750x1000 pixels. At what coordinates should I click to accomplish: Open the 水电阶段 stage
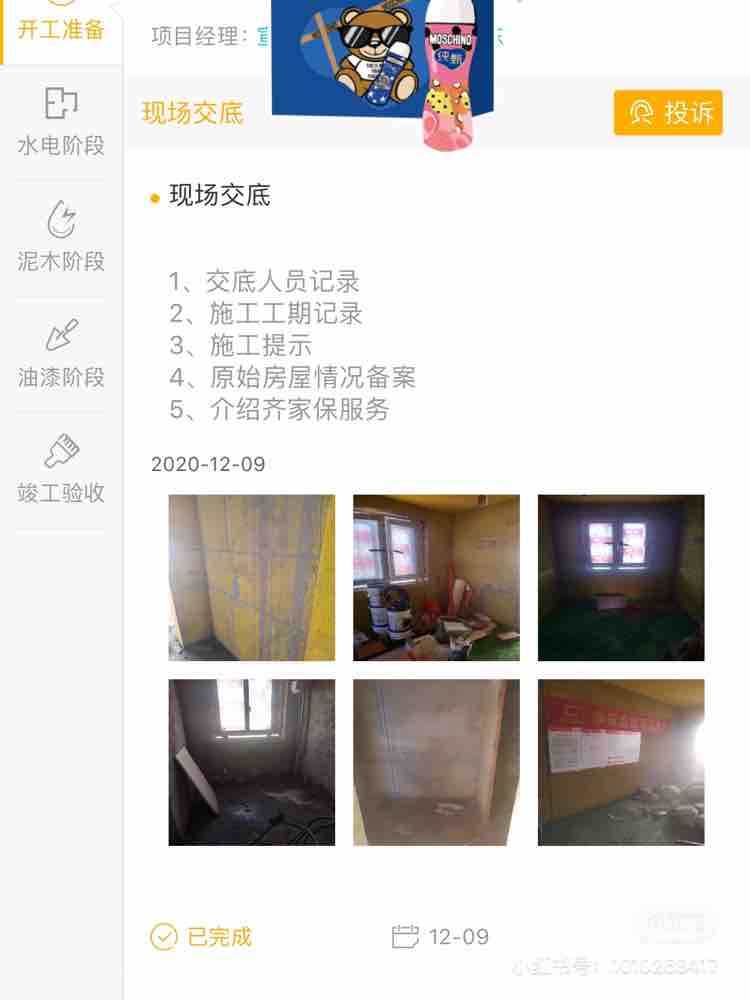61,122
